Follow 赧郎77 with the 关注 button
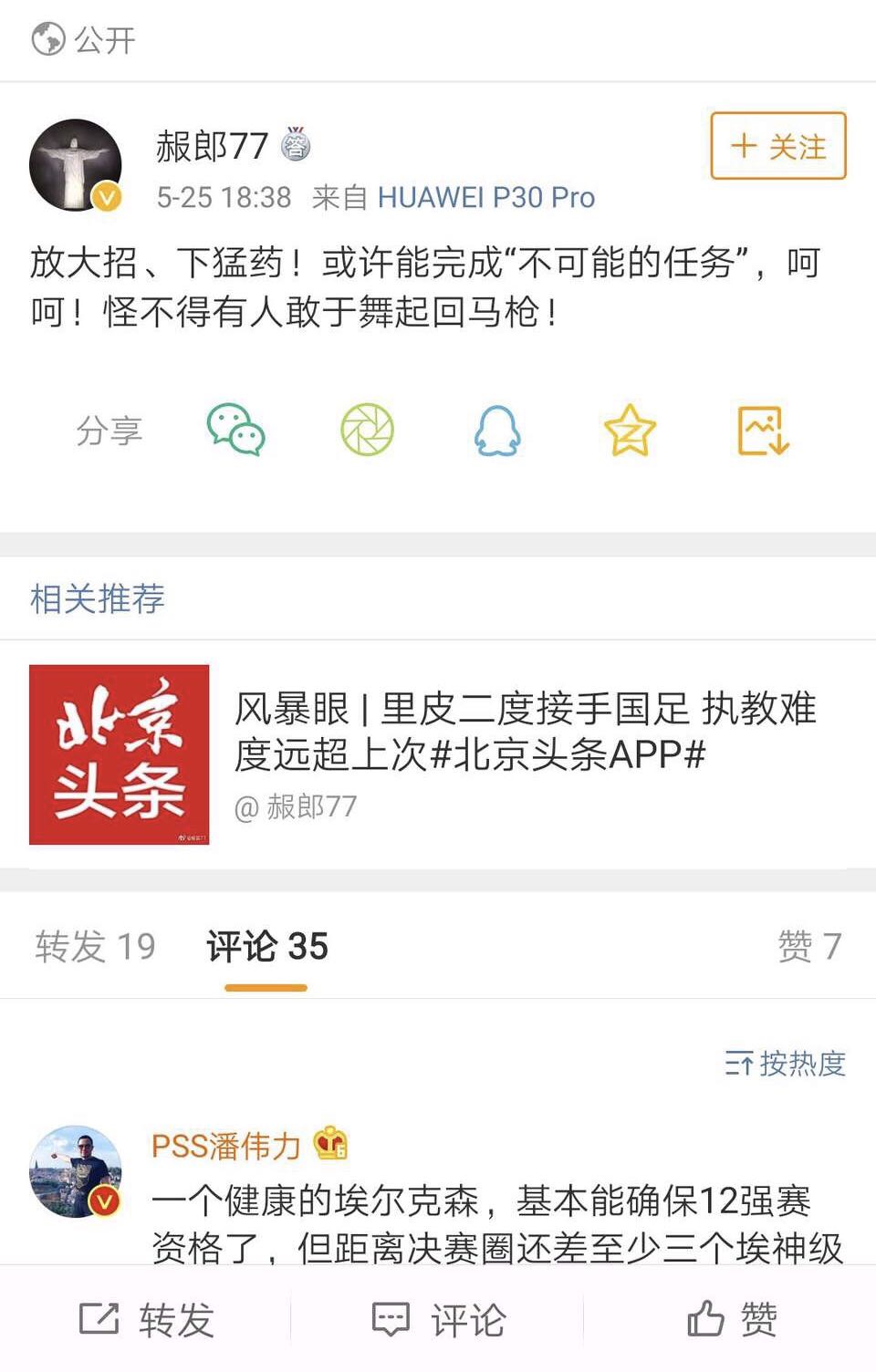This screenshot has height=1372, width=876. click(x=778, y=146)
